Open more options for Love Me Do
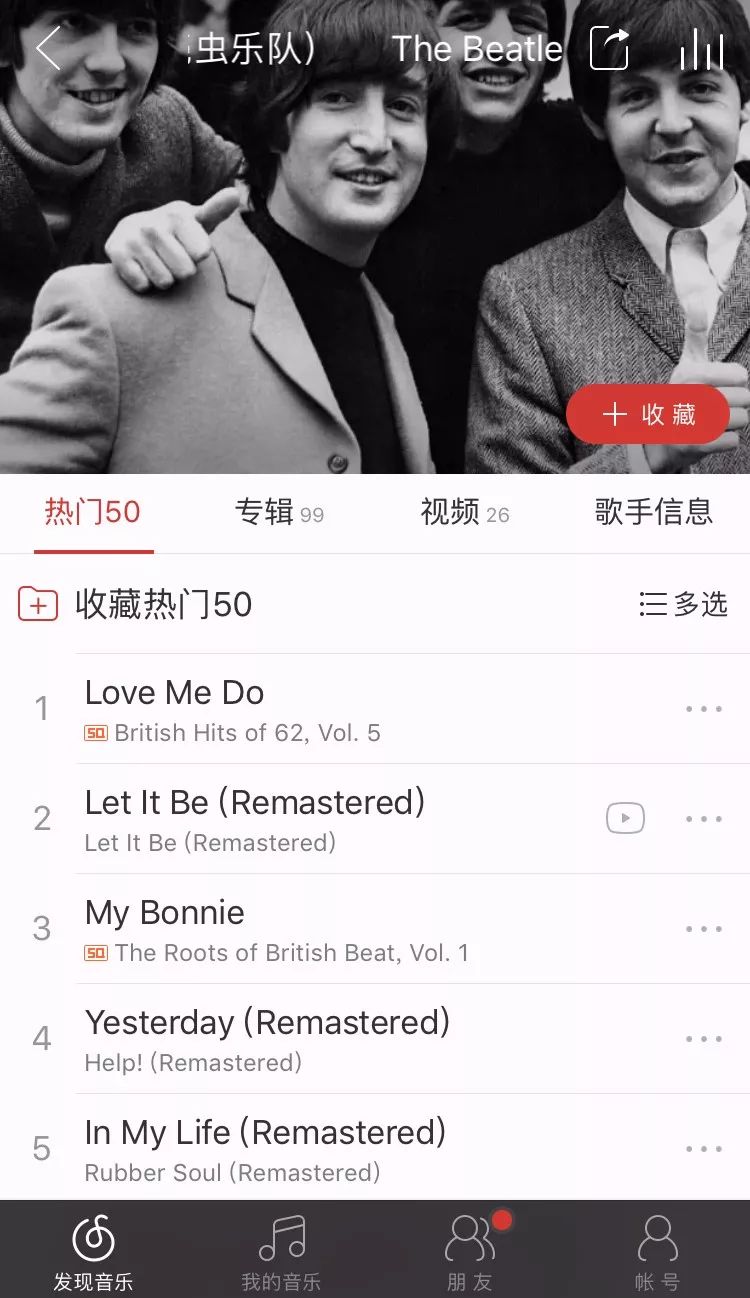The width and height of the screenshot is (750, 1298). pos(704,709)
